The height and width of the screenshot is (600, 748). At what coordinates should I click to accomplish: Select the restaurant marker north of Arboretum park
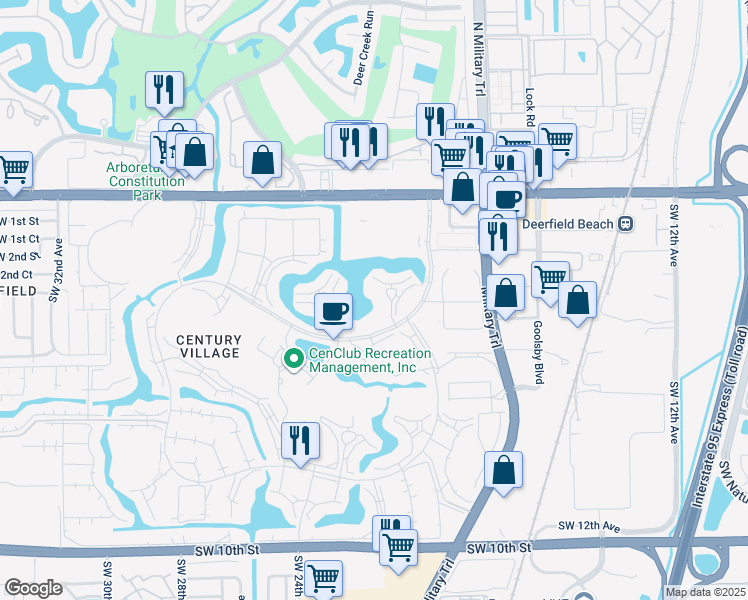tap(162, 90)
